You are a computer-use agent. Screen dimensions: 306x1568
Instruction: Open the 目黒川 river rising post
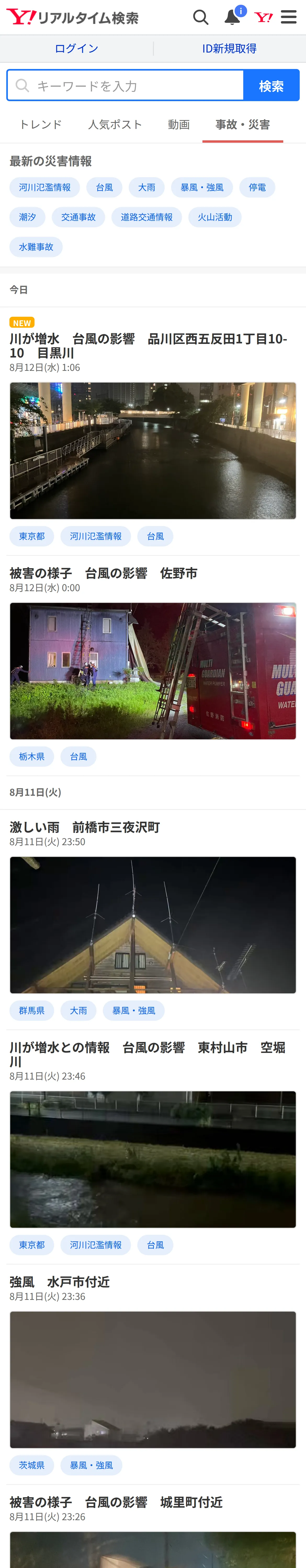point(148,346)
